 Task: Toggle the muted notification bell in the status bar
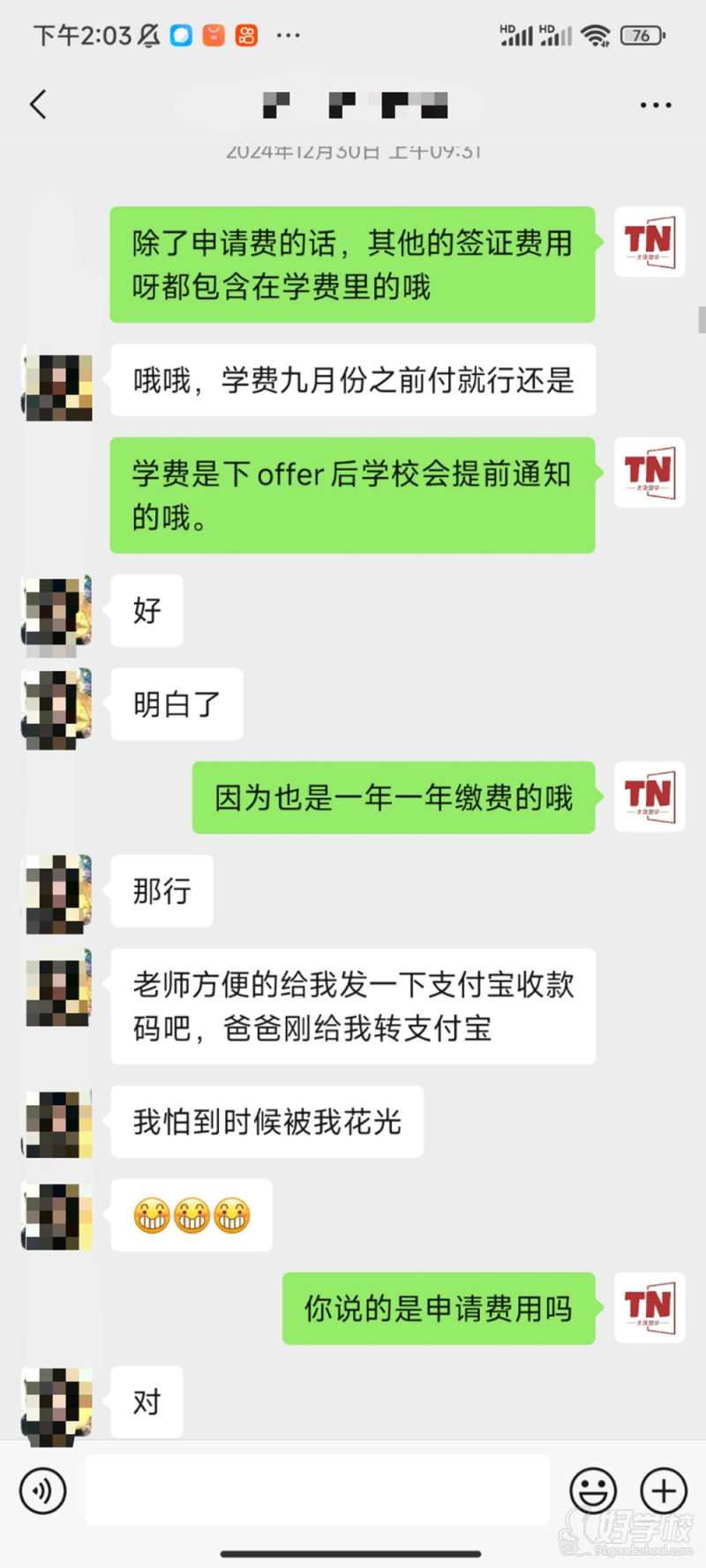point(146,35)
